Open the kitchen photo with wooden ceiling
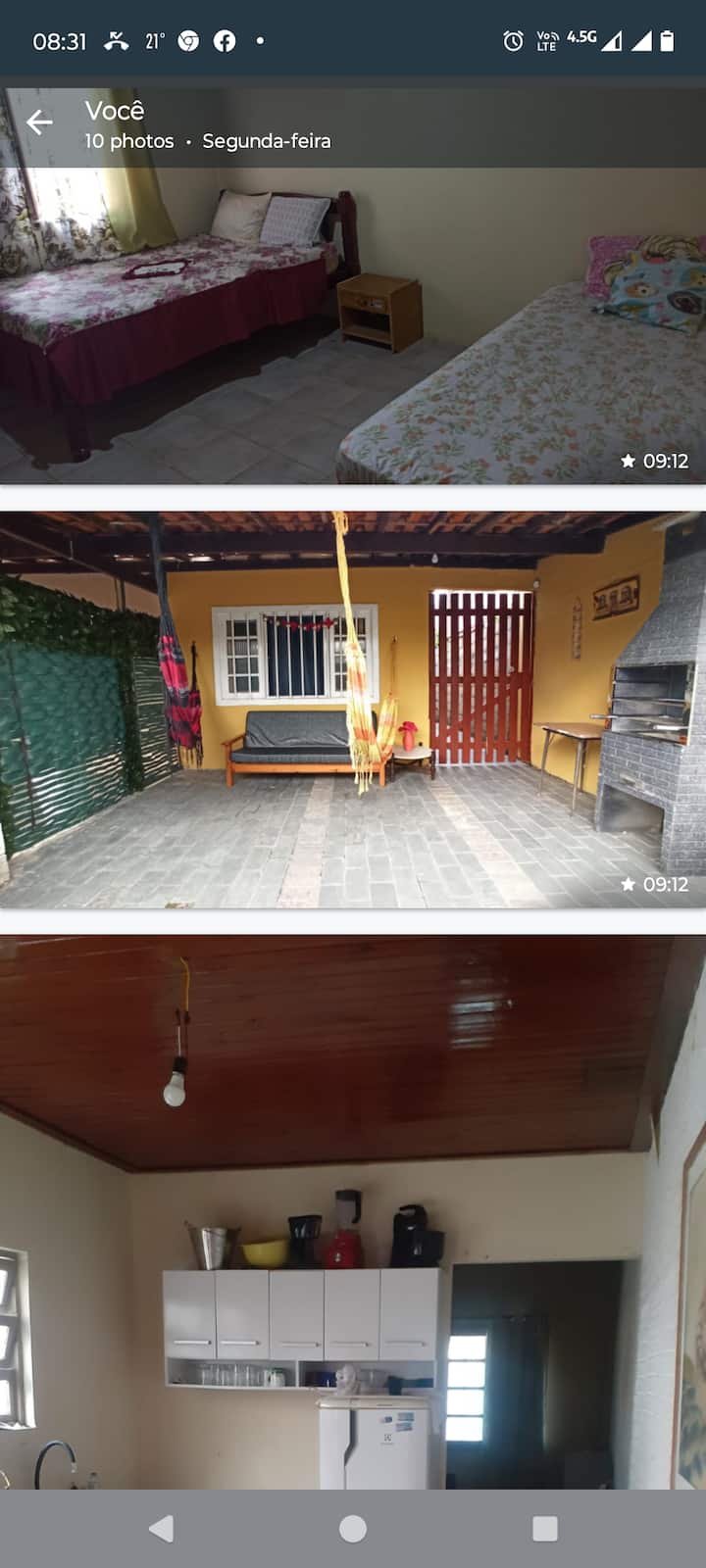The image size is (706, 1568). [x=353, y=1211]
